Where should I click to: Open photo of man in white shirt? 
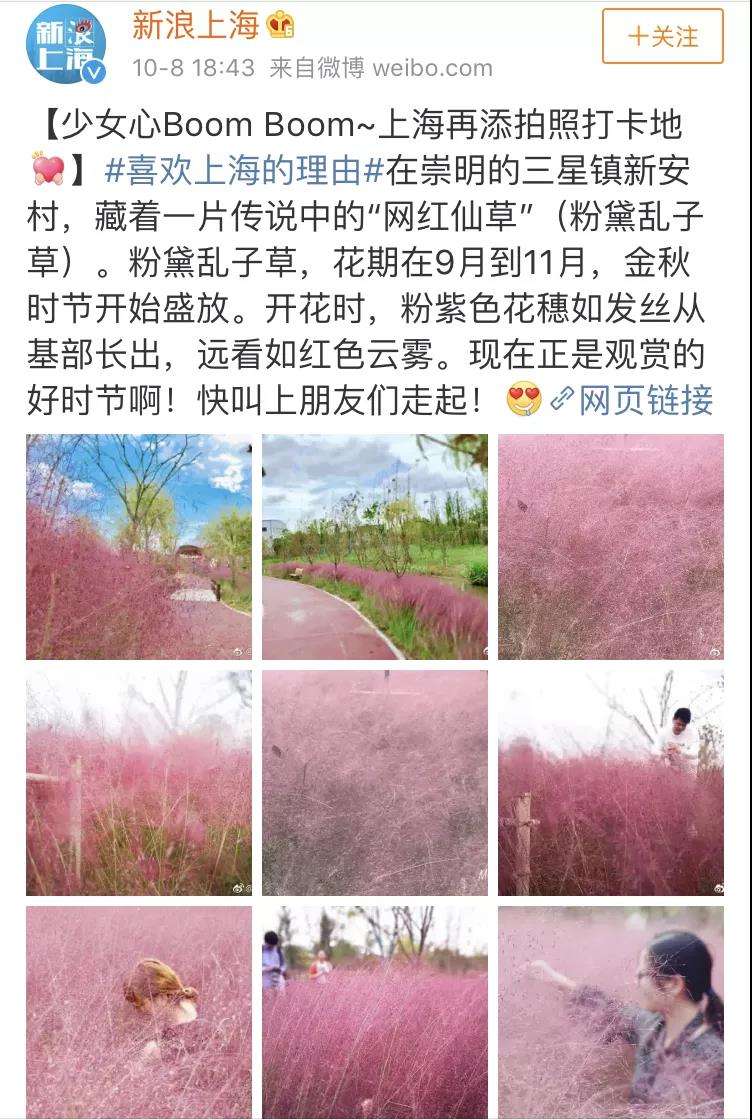611,783
